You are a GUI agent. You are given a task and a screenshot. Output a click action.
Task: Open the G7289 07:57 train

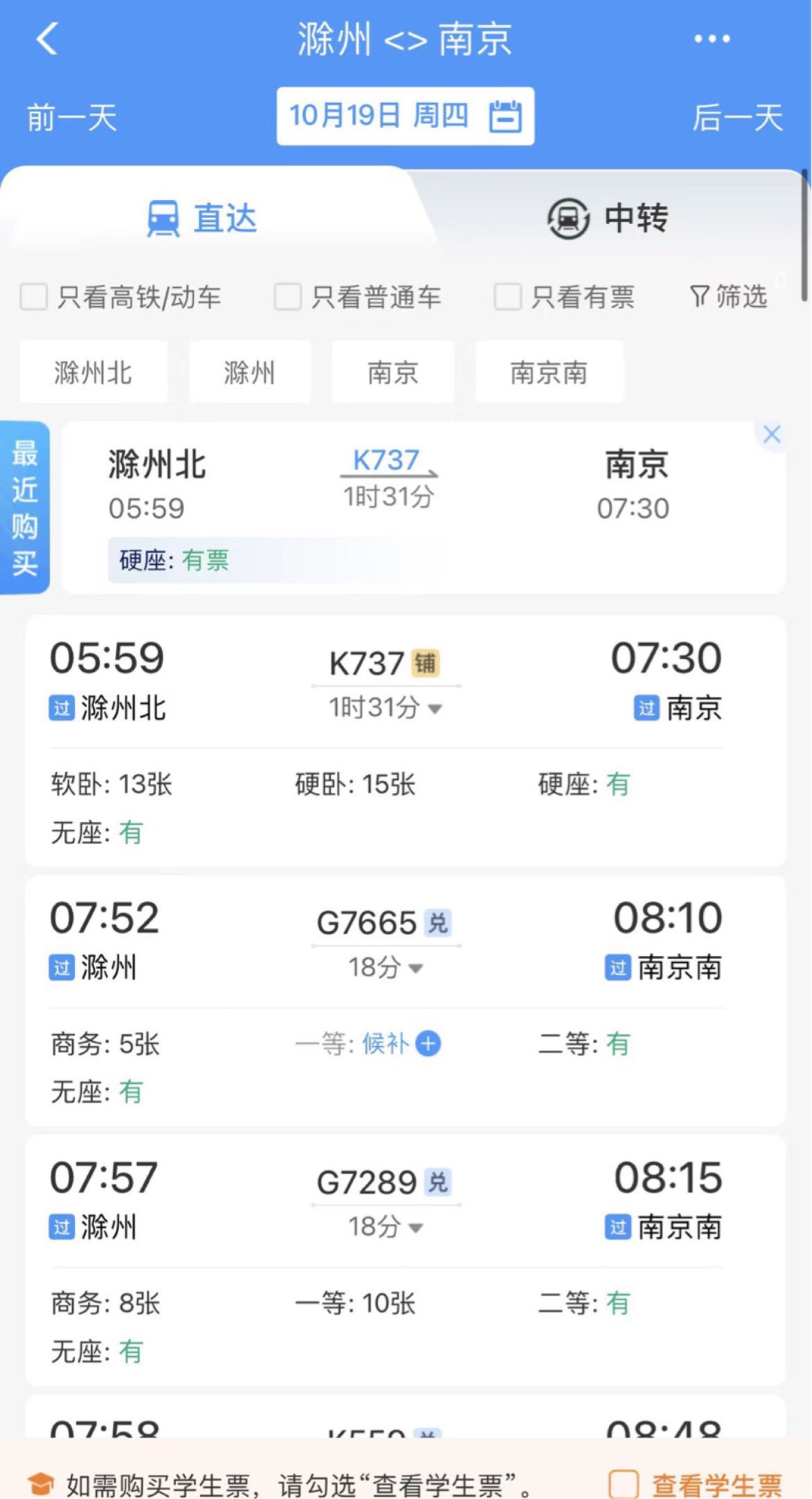coord(406,1260)
